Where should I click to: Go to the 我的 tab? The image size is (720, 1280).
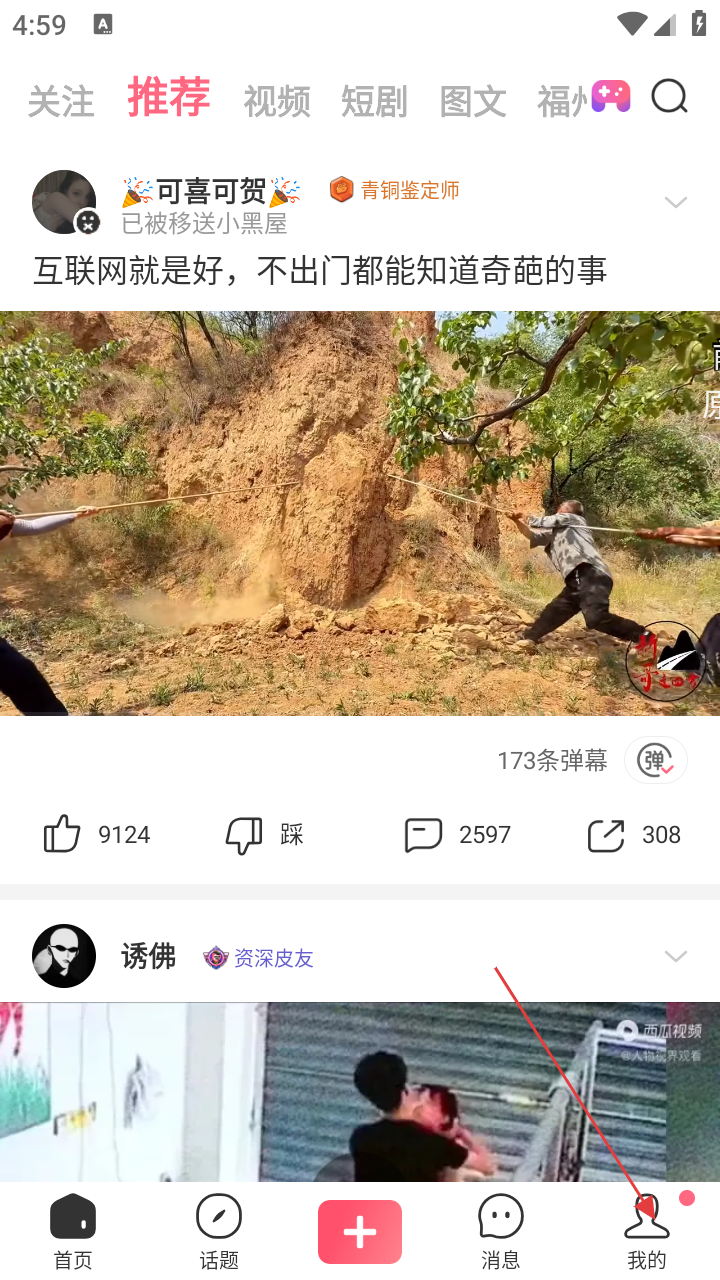[646, 1230]
